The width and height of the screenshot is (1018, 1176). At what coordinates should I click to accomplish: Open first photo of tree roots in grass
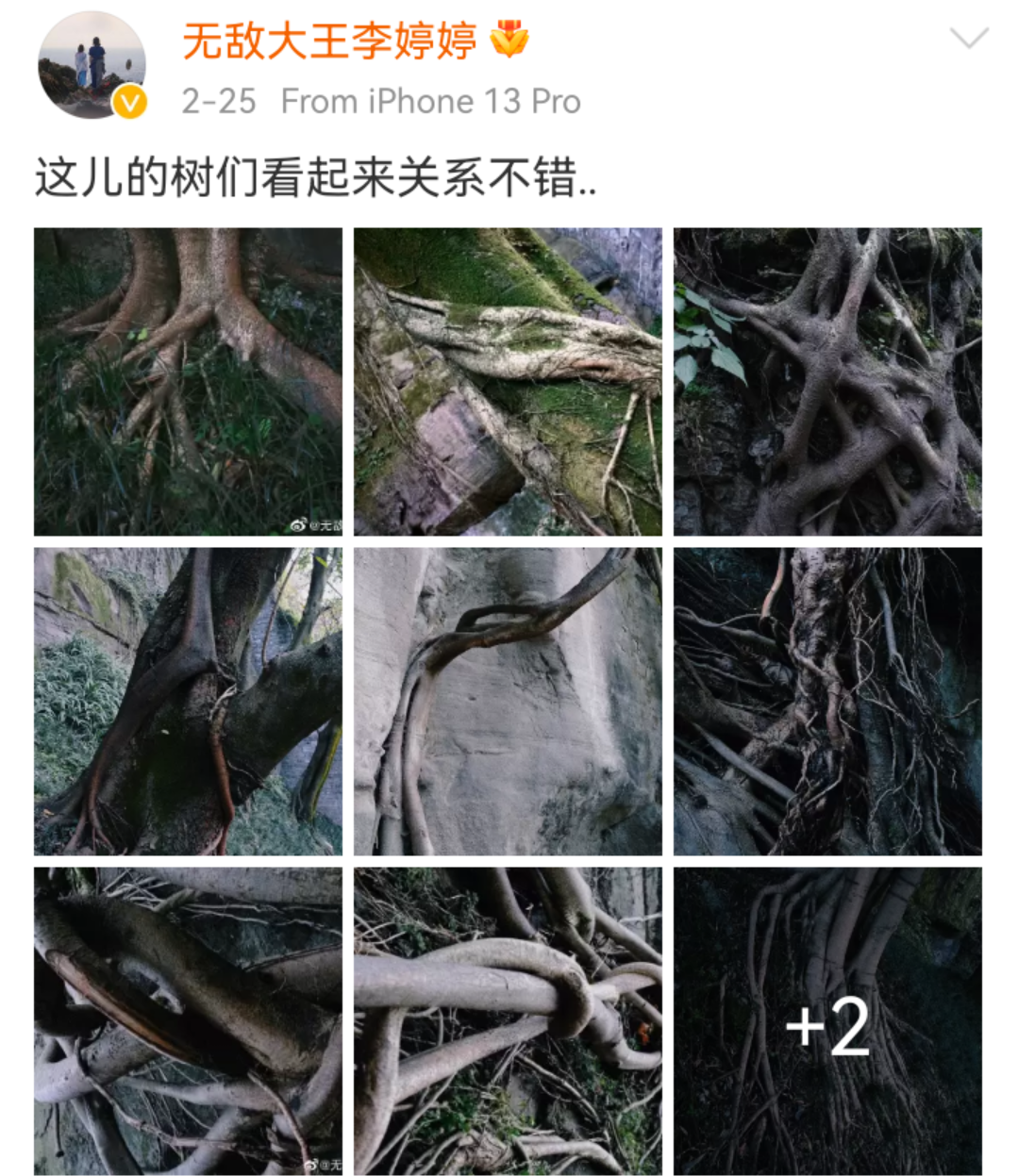(x=188, y=382)
